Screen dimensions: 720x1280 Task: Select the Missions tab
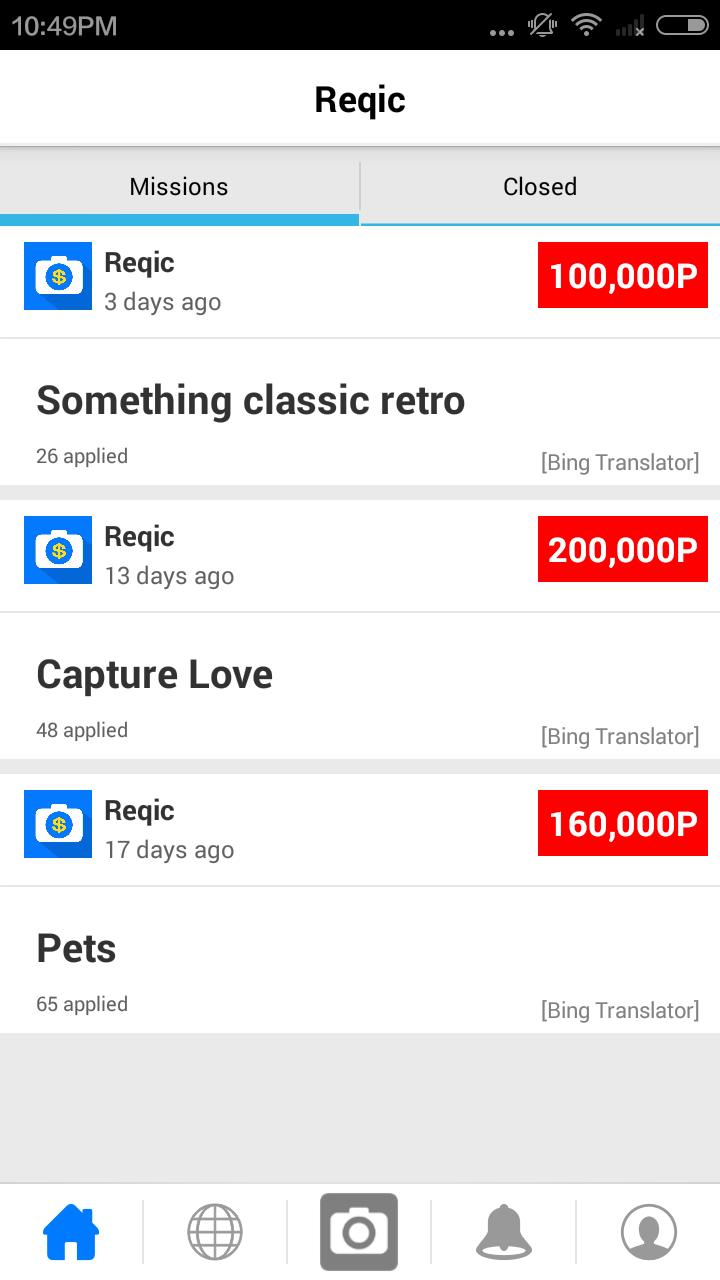pos(179,186)
